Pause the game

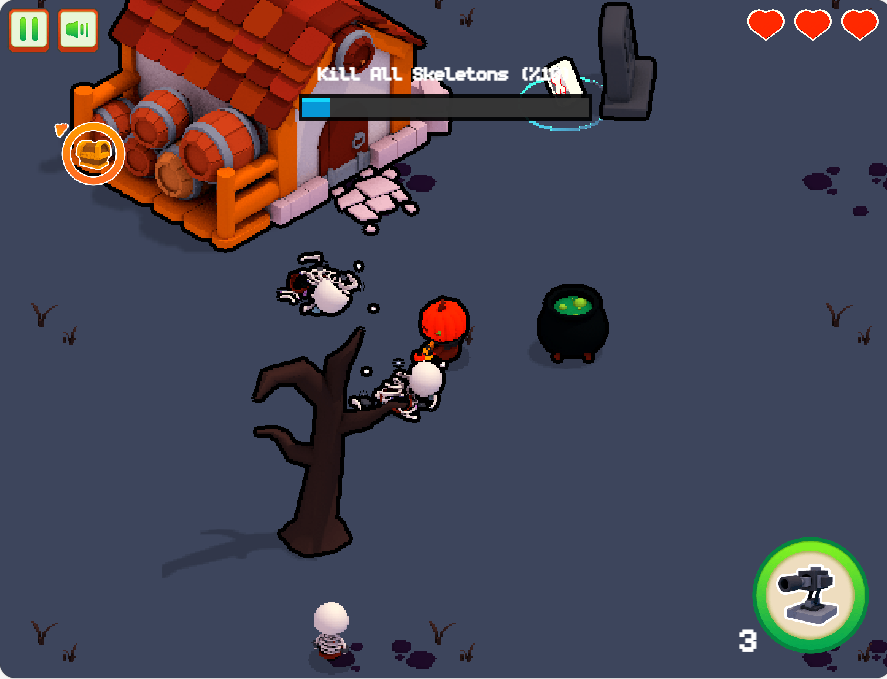tap(29, 30)
